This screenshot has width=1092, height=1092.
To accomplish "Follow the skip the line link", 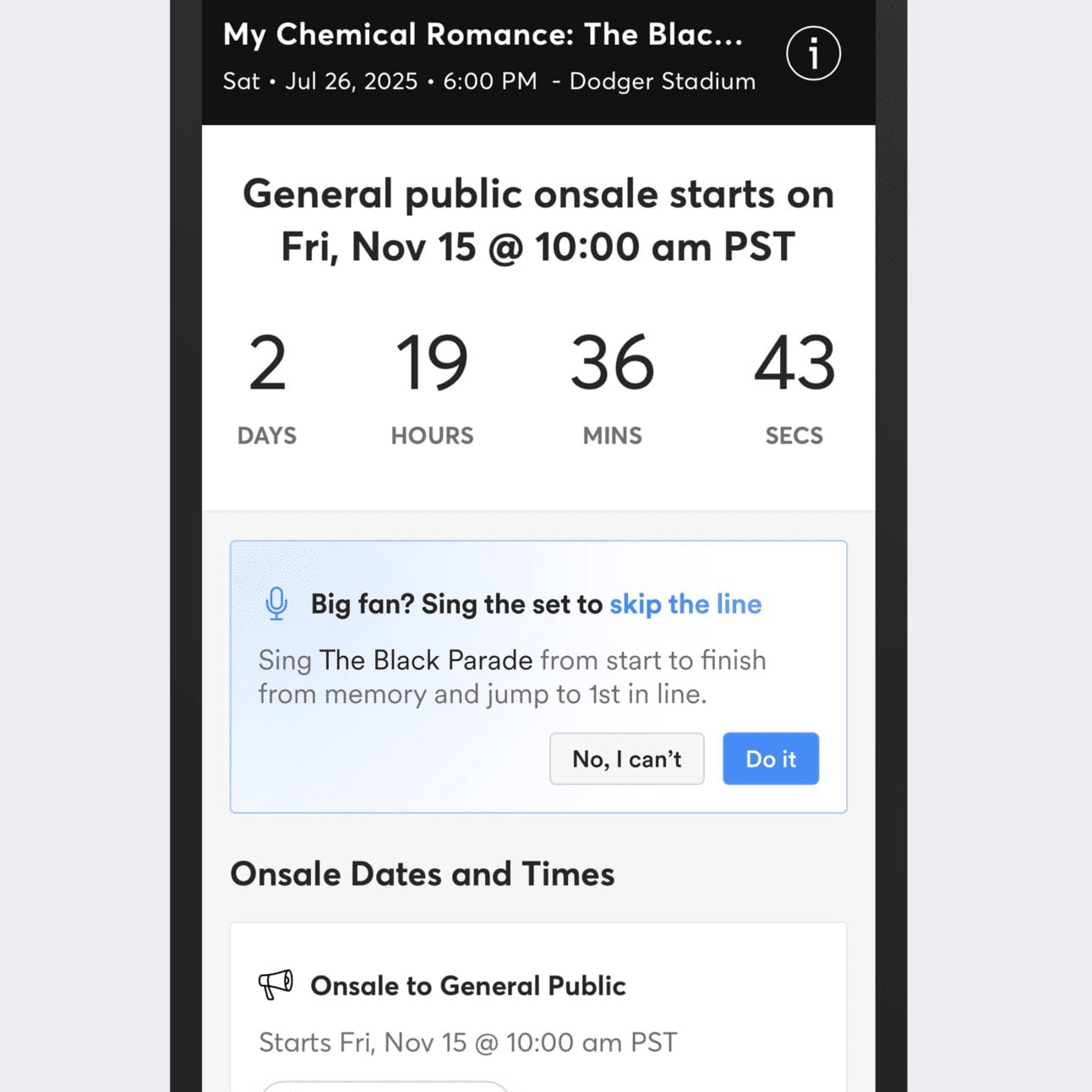I will coord(685,604).
